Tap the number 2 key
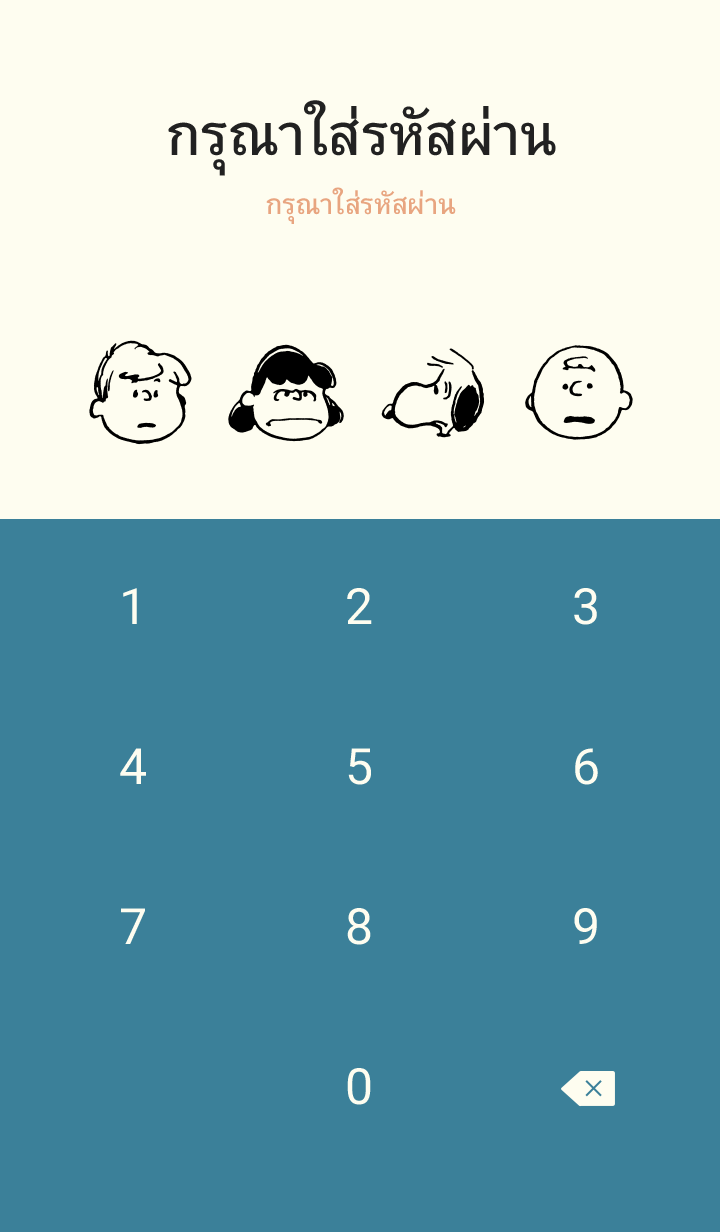The width and height of the screenshot is (720, 1232). click(359, 607)
